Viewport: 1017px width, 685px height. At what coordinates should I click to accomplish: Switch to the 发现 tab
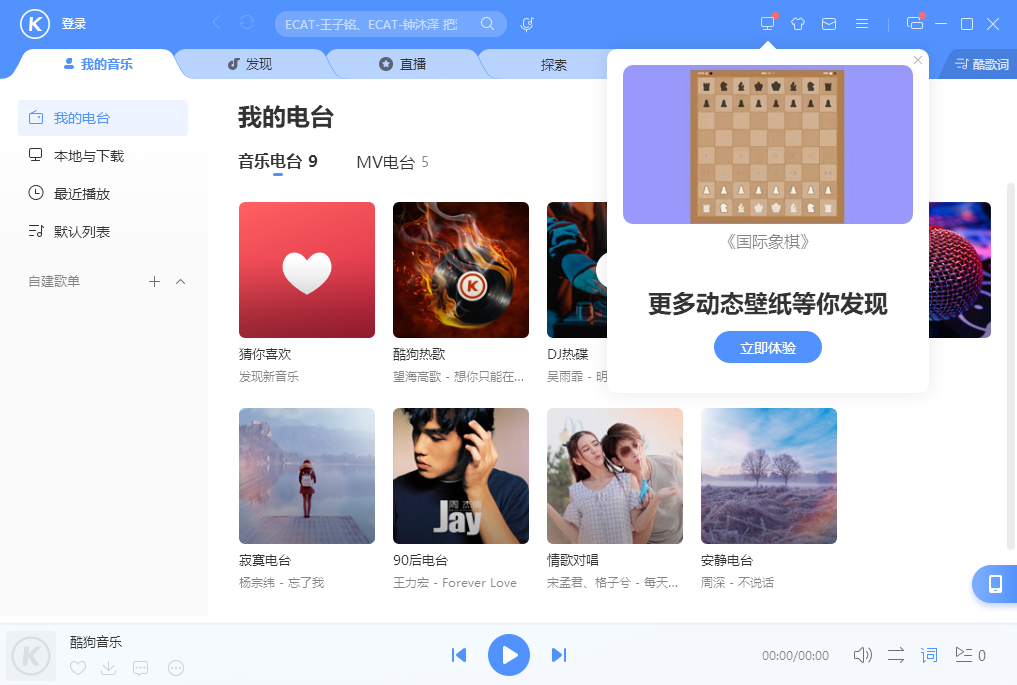click(x=249, y=64)
